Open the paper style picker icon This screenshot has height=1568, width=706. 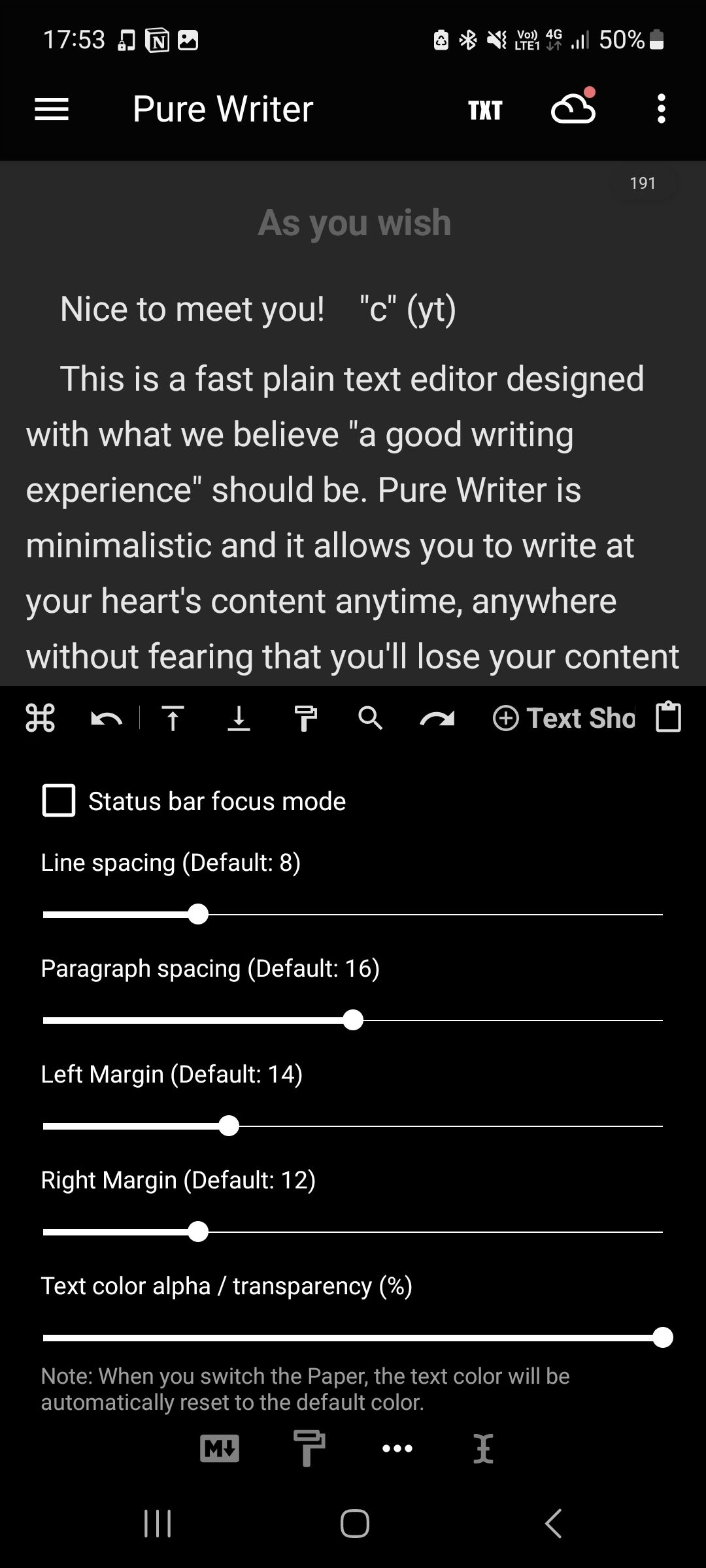coord(306,719)
